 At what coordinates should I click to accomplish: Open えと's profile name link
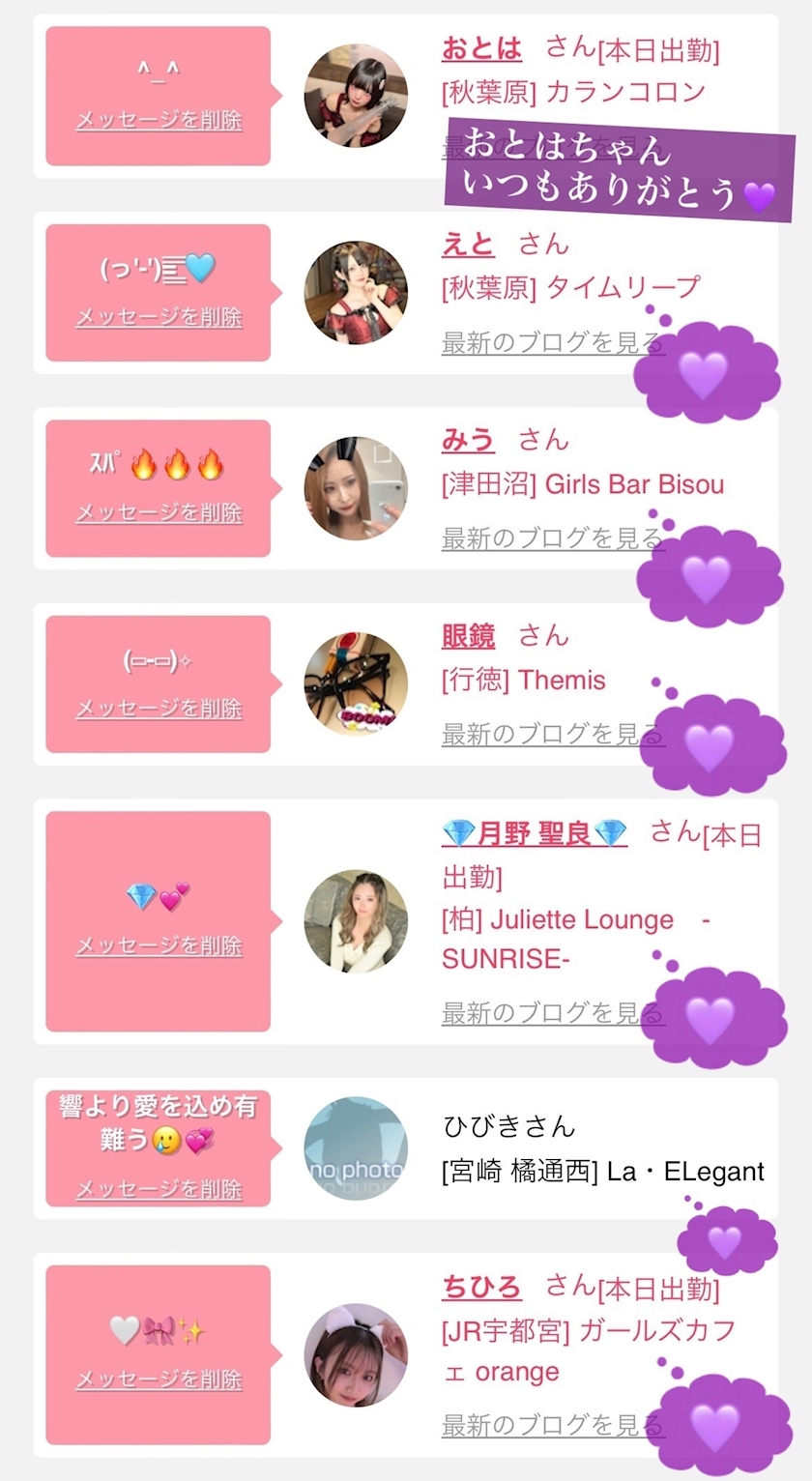point(468,245)
